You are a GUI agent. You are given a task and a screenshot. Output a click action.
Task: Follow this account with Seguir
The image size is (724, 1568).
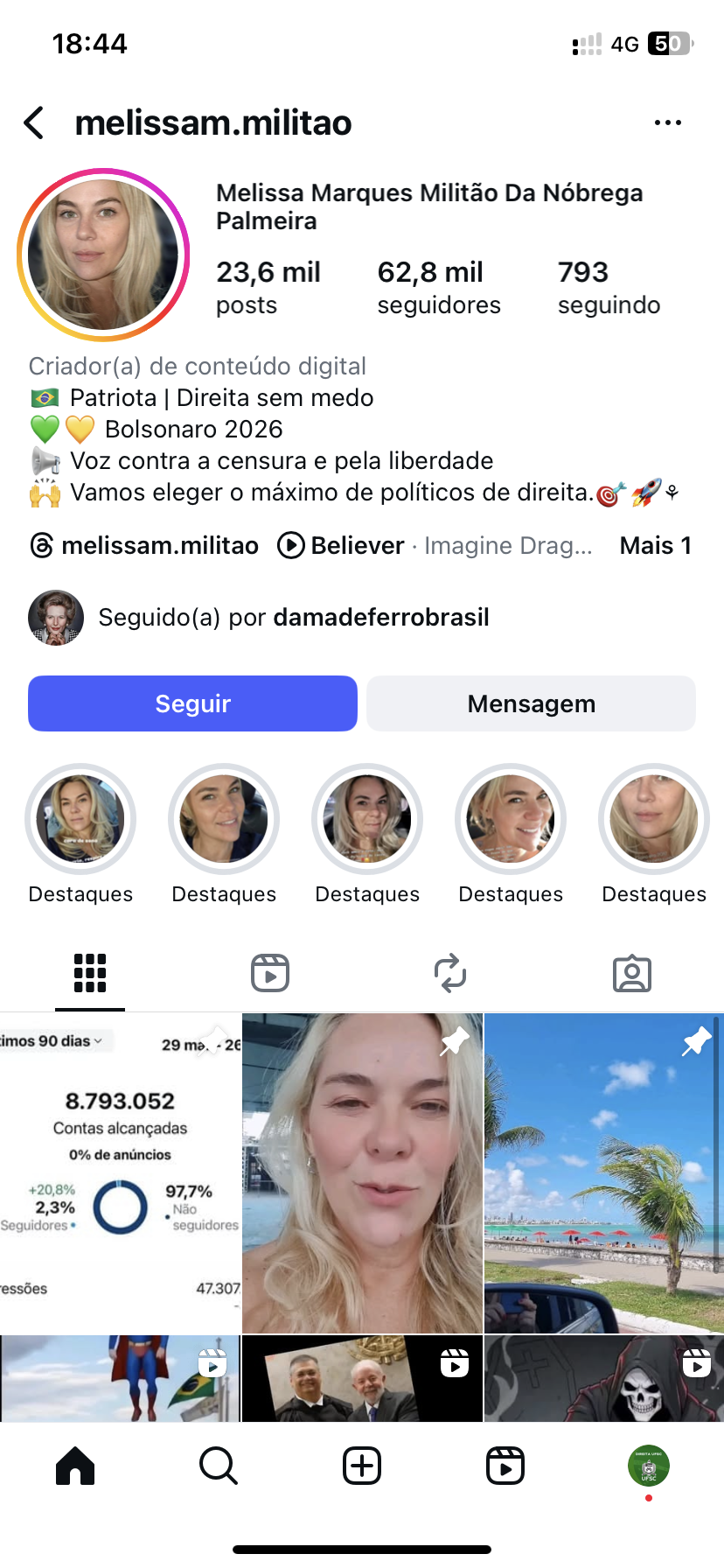192,703
